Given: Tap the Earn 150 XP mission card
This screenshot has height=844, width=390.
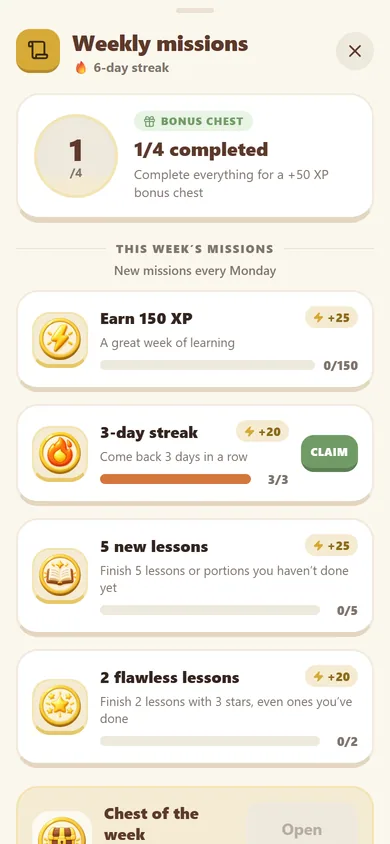Looking at the screenshot, I should (x=195, y=340).
